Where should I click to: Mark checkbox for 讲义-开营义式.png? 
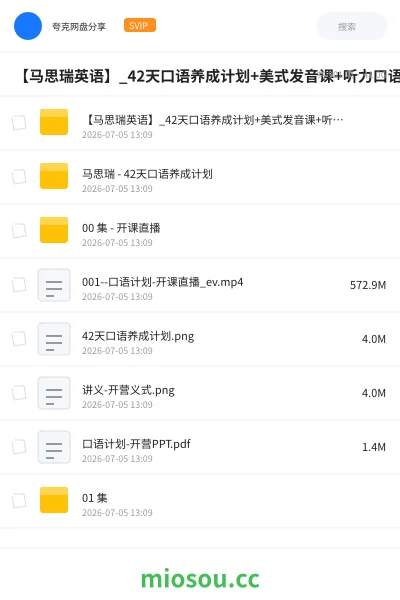coord(19,393)
